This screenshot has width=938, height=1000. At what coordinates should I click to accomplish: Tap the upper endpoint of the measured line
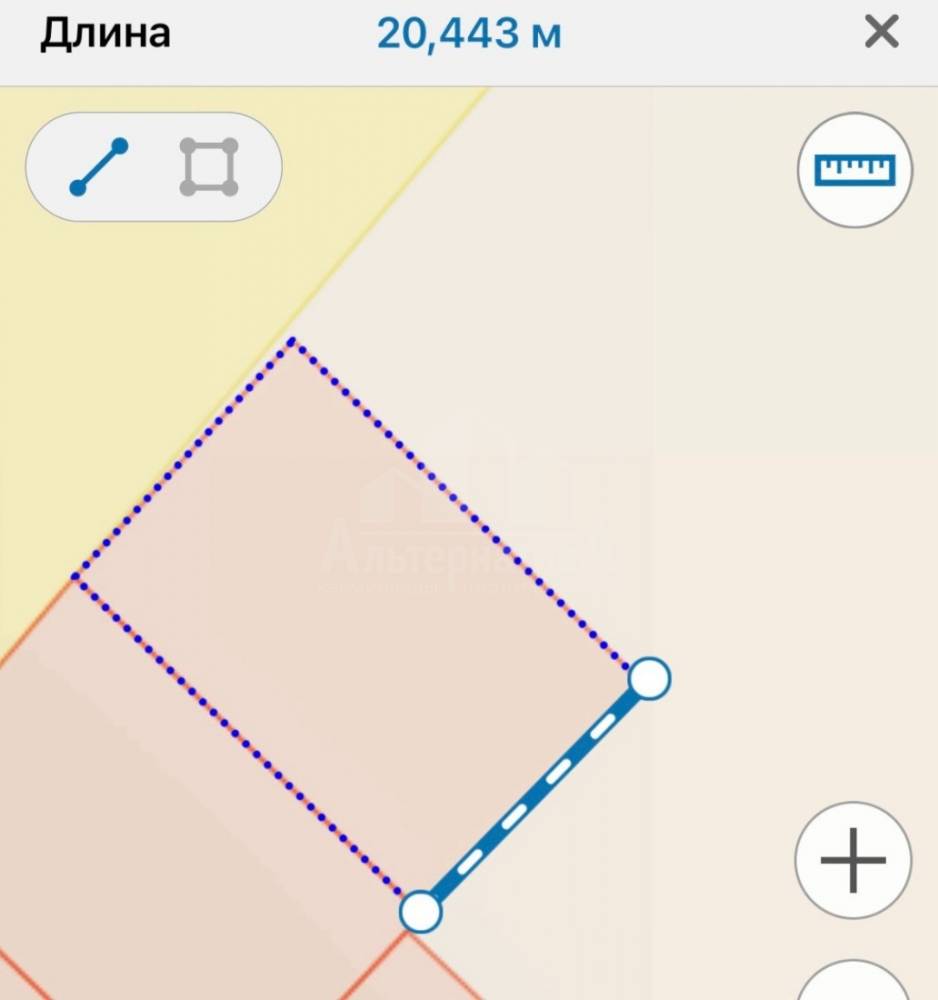pyautogui.click(x=650, y=679)
